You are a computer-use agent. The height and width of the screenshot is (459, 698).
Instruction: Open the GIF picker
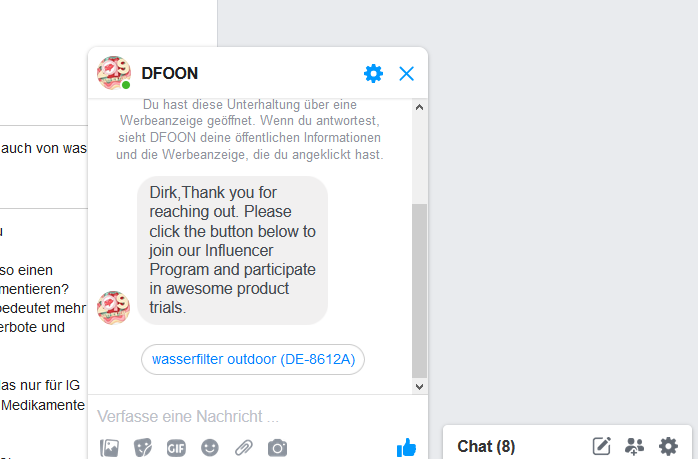(x=176, y=448)
